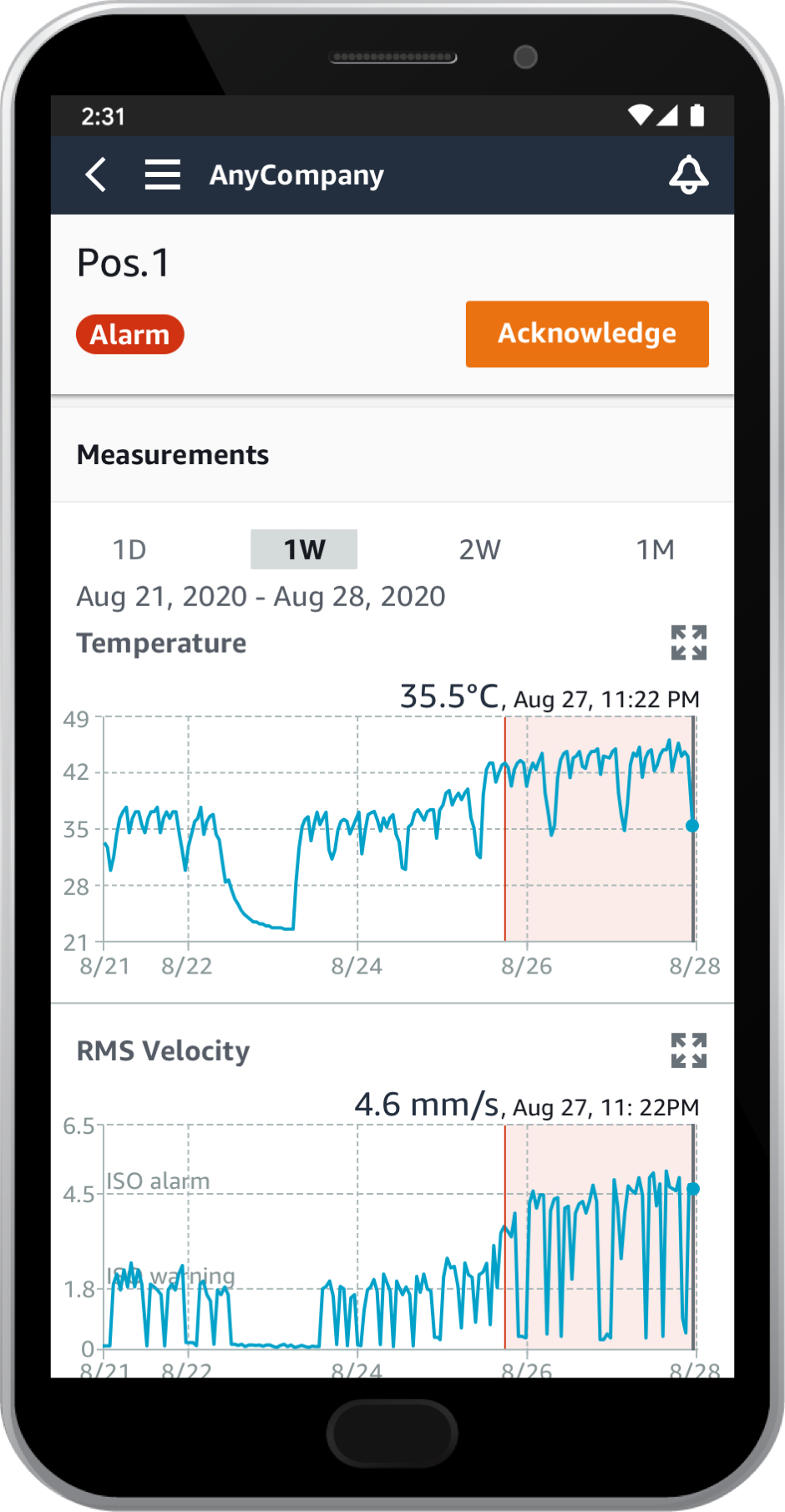This screenshot has height=1512, width=785.
Task: Switch to the 2W time range
Action: click(x=479, y=549)
